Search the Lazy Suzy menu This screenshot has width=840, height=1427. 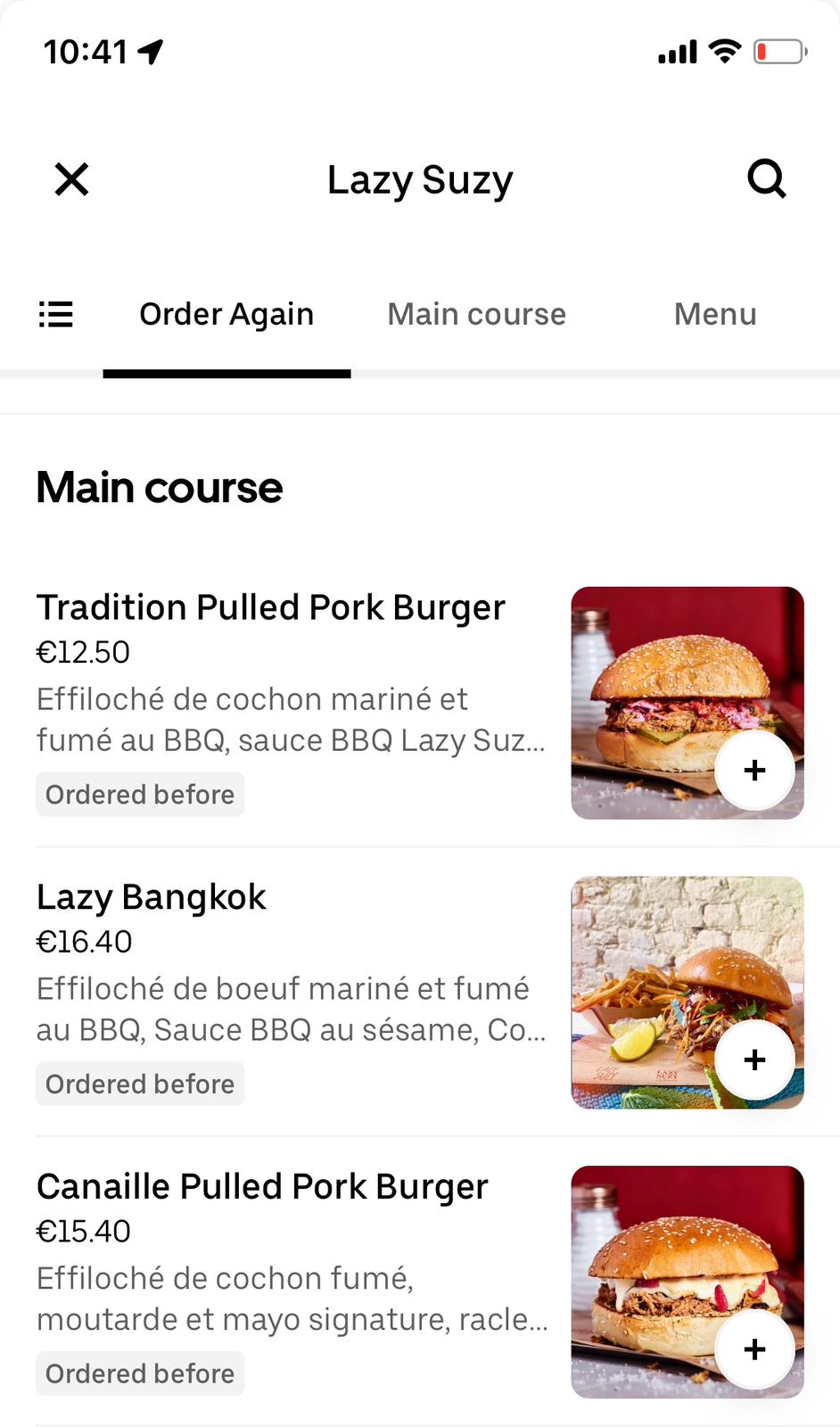766,179
